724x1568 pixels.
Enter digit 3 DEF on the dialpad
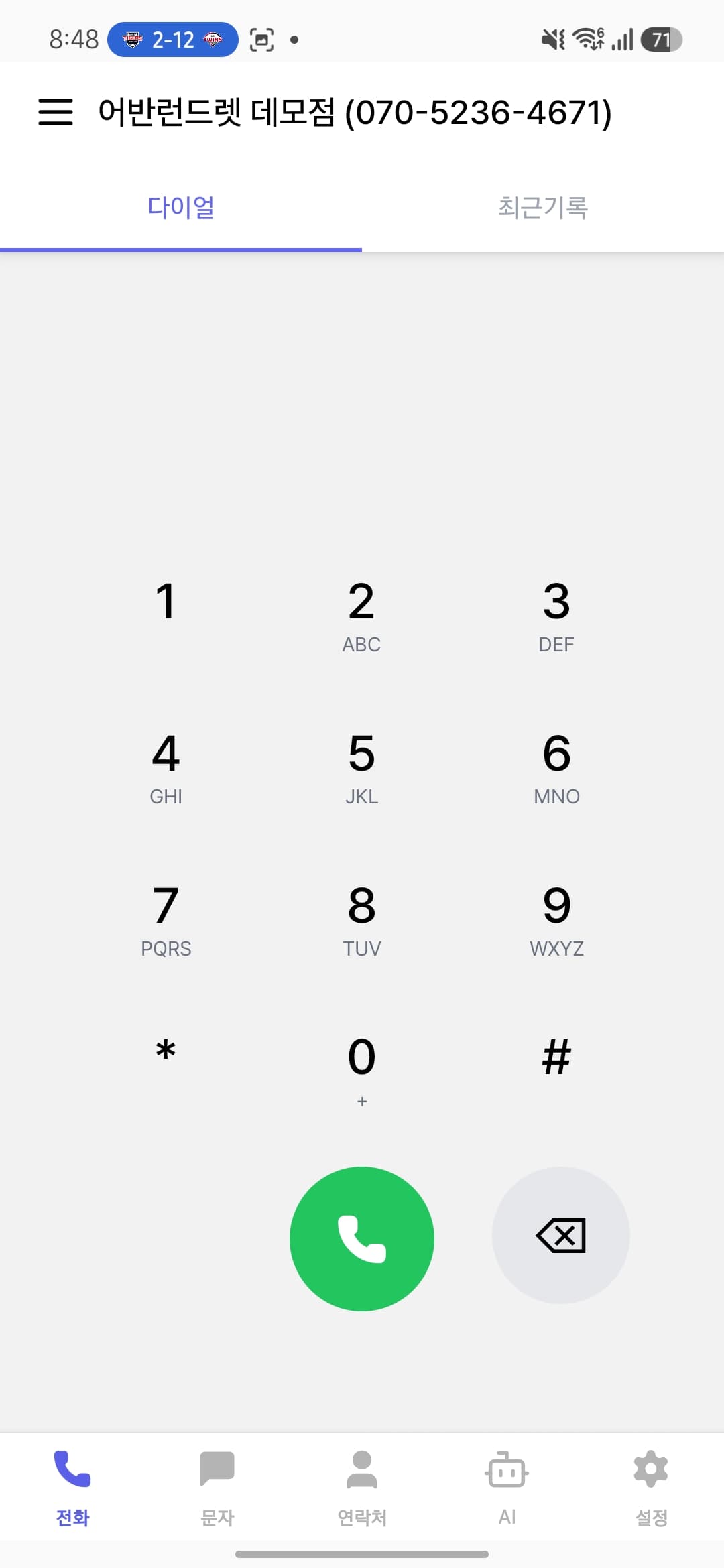pos(556,616)
